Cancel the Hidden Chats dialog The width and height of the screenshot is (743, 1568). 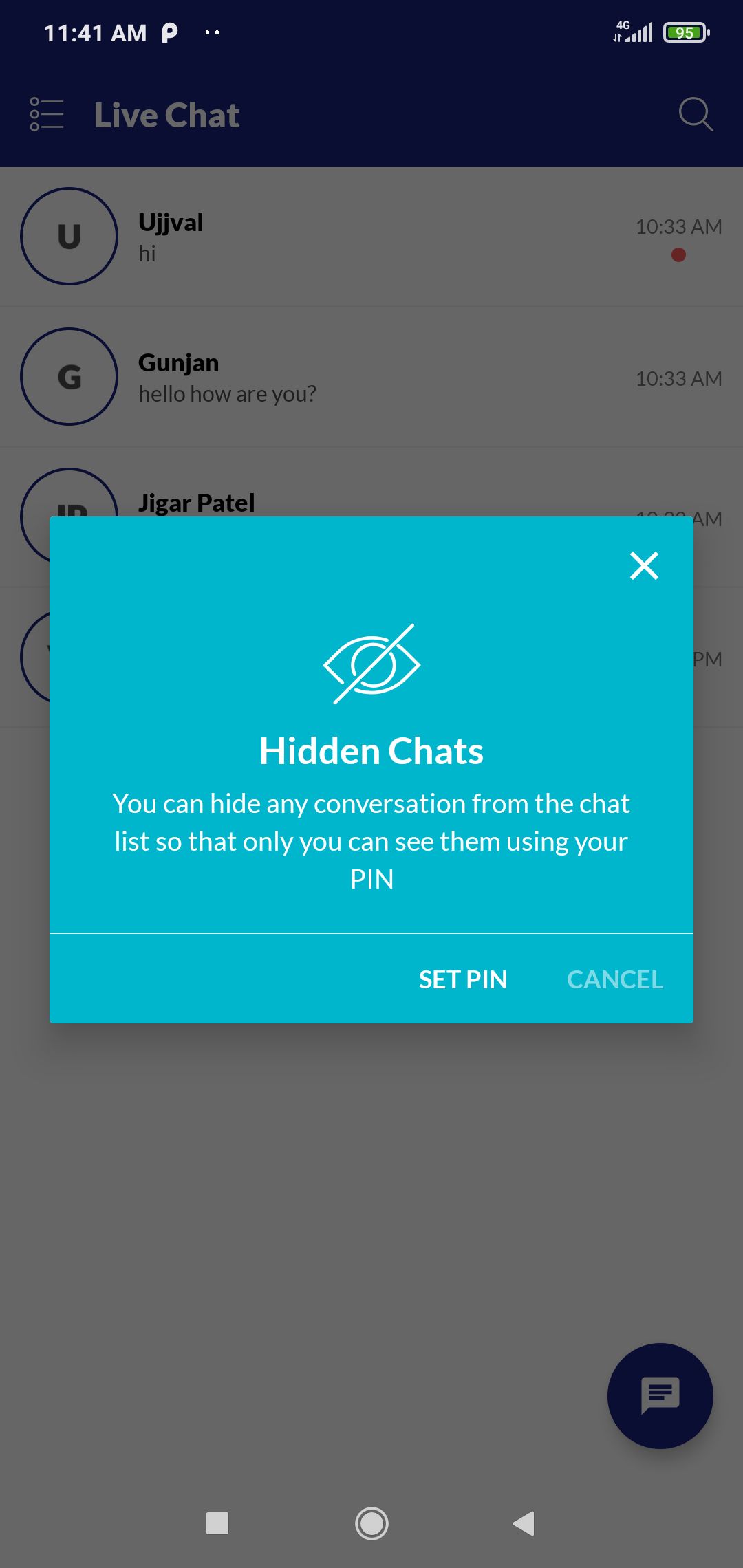coord(614,979)
